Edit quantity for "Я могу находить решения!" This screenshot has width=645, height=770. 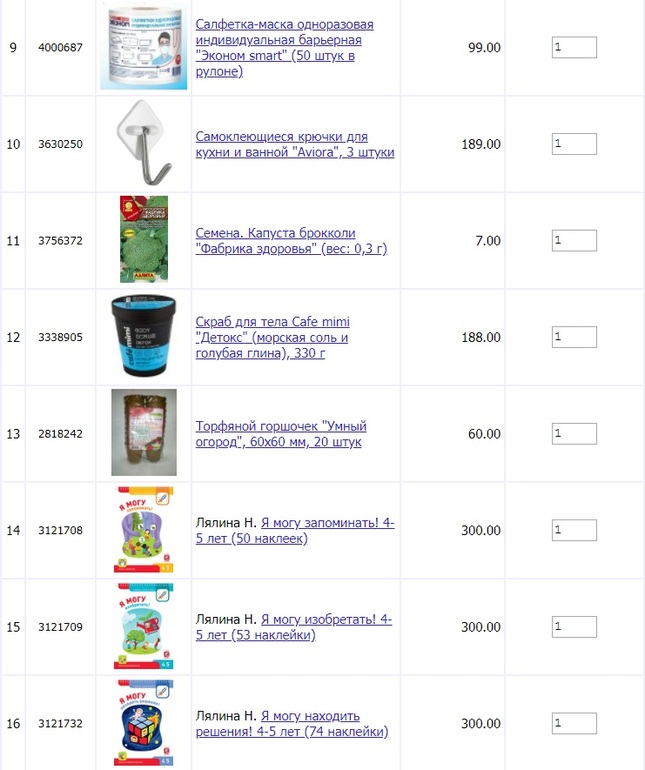click(574, 723)
